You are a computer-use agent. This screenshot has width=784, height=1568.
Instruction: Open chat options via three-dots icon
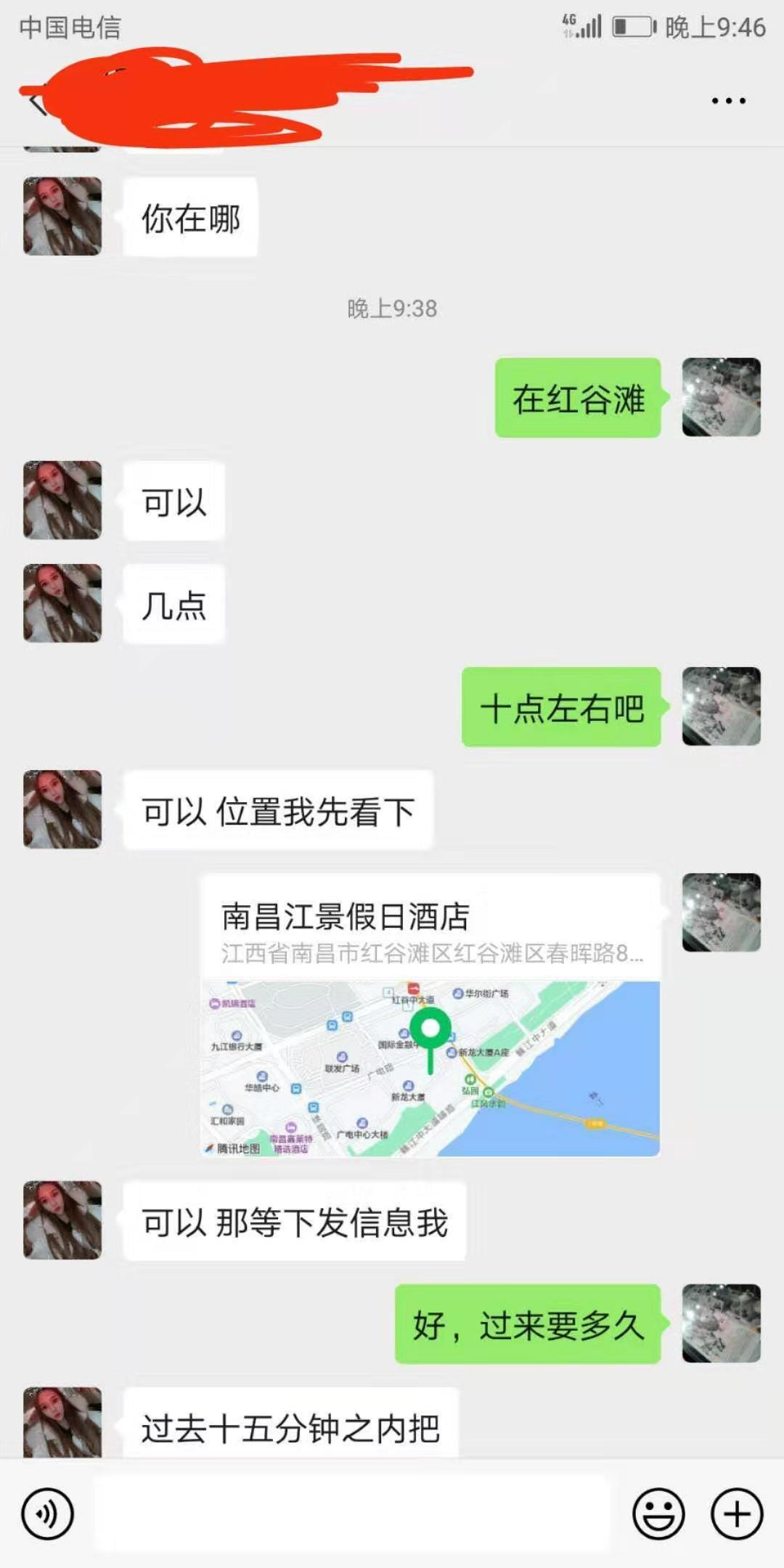pyautogui.click(x=728, y=102)
